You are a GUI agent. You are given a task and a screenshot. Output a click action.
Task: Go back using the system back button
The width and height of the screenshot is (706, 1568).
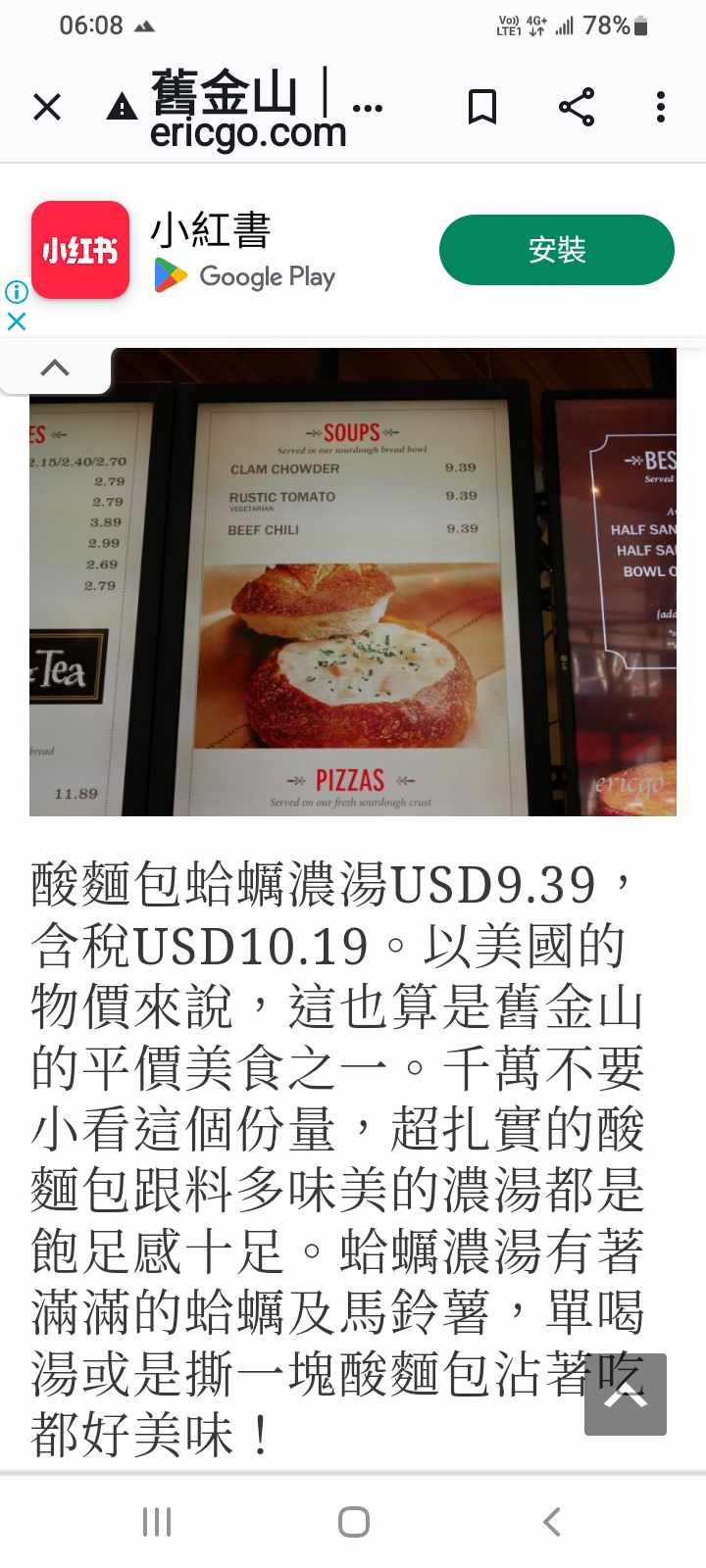(551, 1522)
